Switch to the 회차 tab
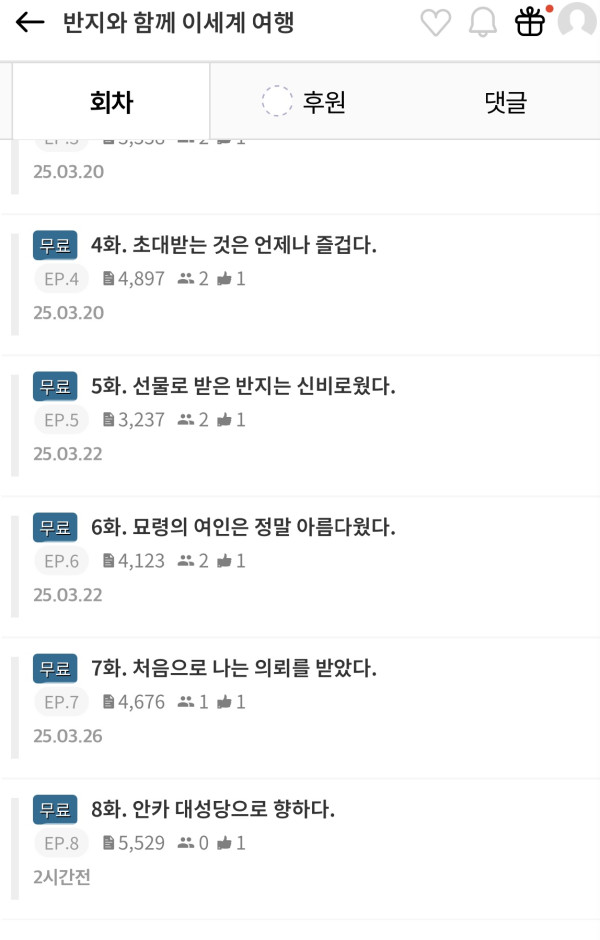 (x=110, y=101)
